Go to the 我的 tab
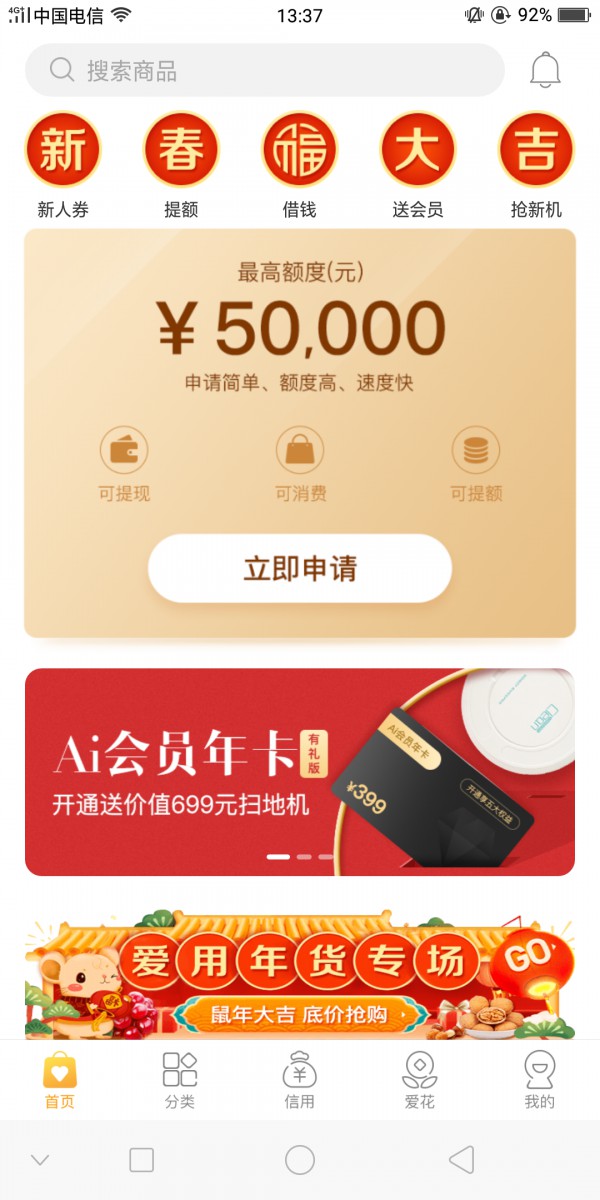 point(540,1081)
